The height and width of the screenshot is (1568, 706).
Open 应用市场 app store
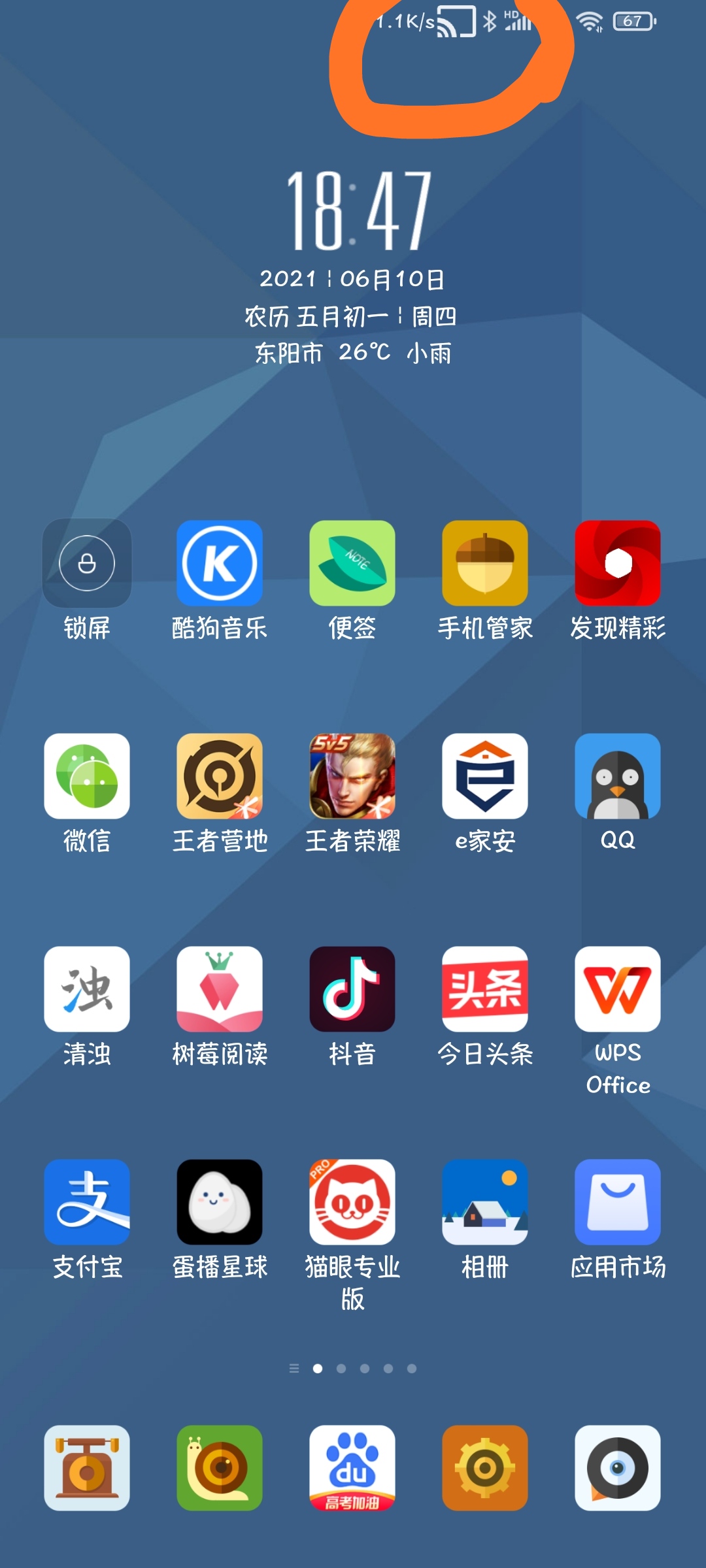click(x=618, y=1202)
